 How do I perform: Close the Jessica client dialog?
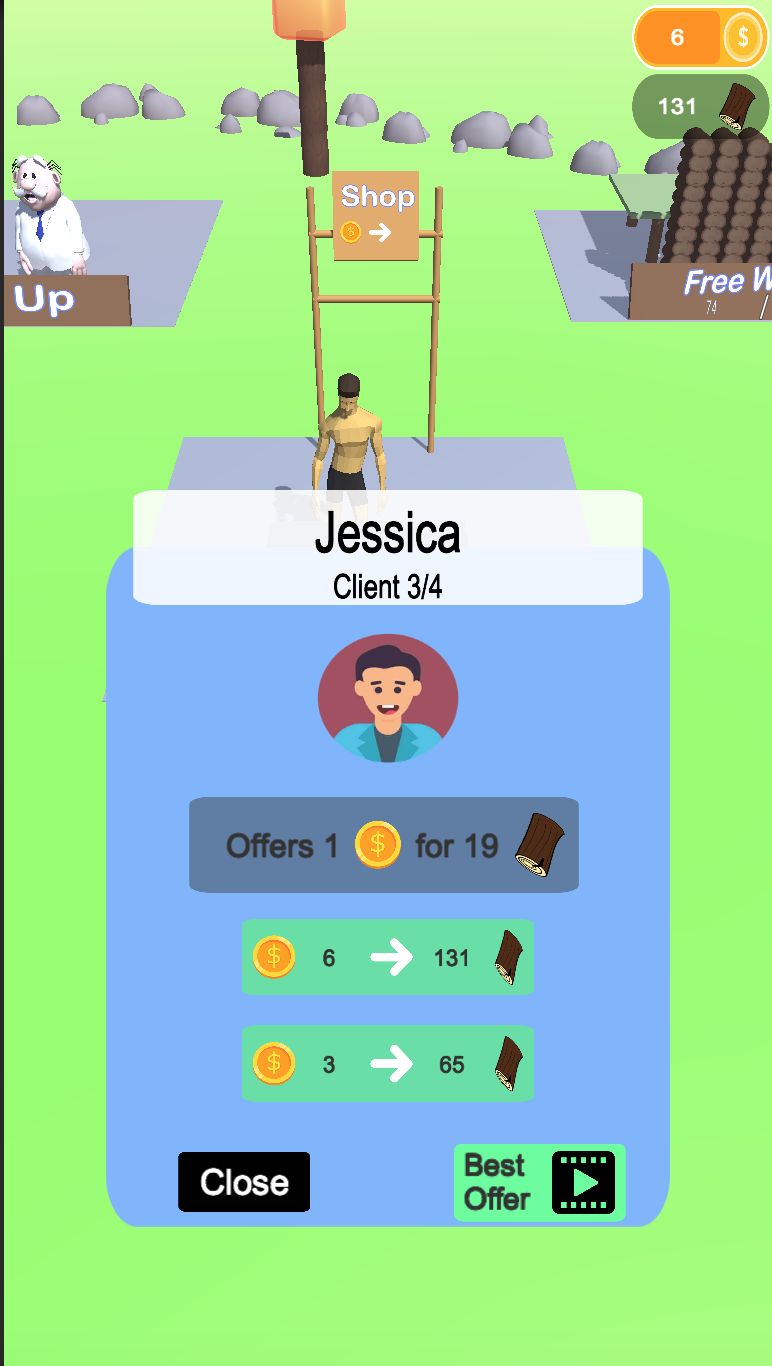point(244,1182)
